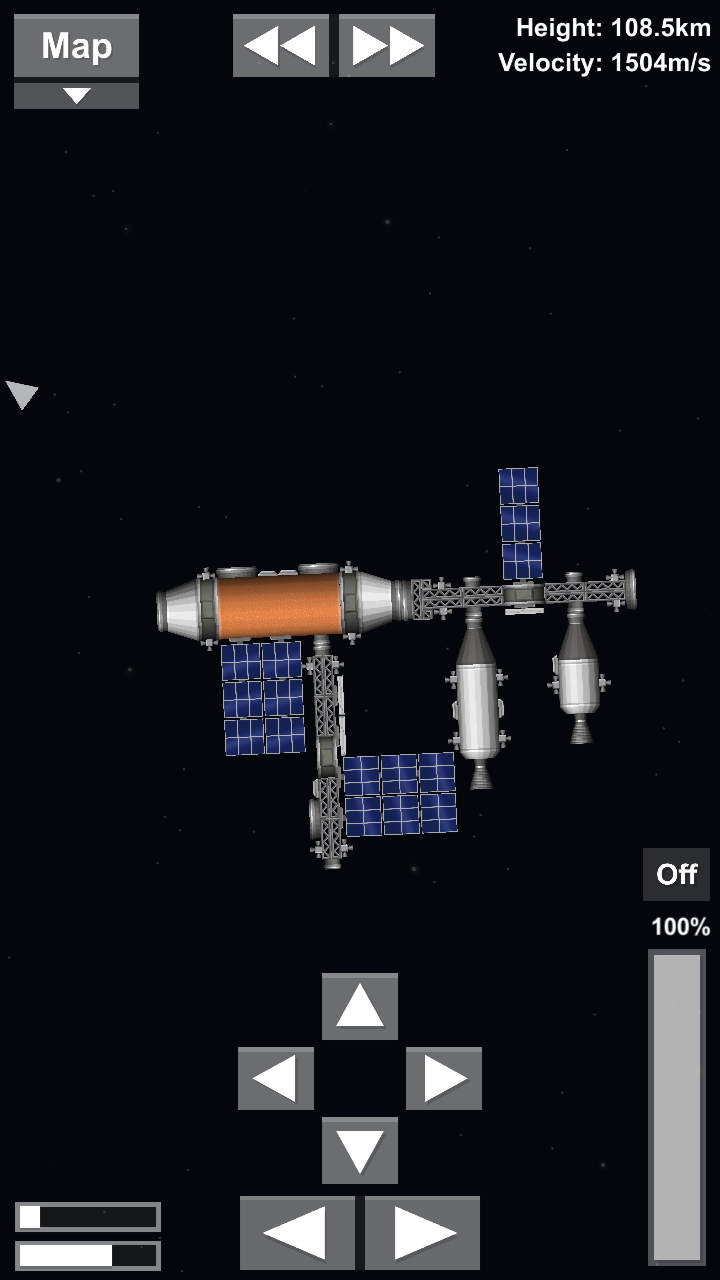Tap the RCS down arrow
The image size is (720, 1280).
point(360,1151)
